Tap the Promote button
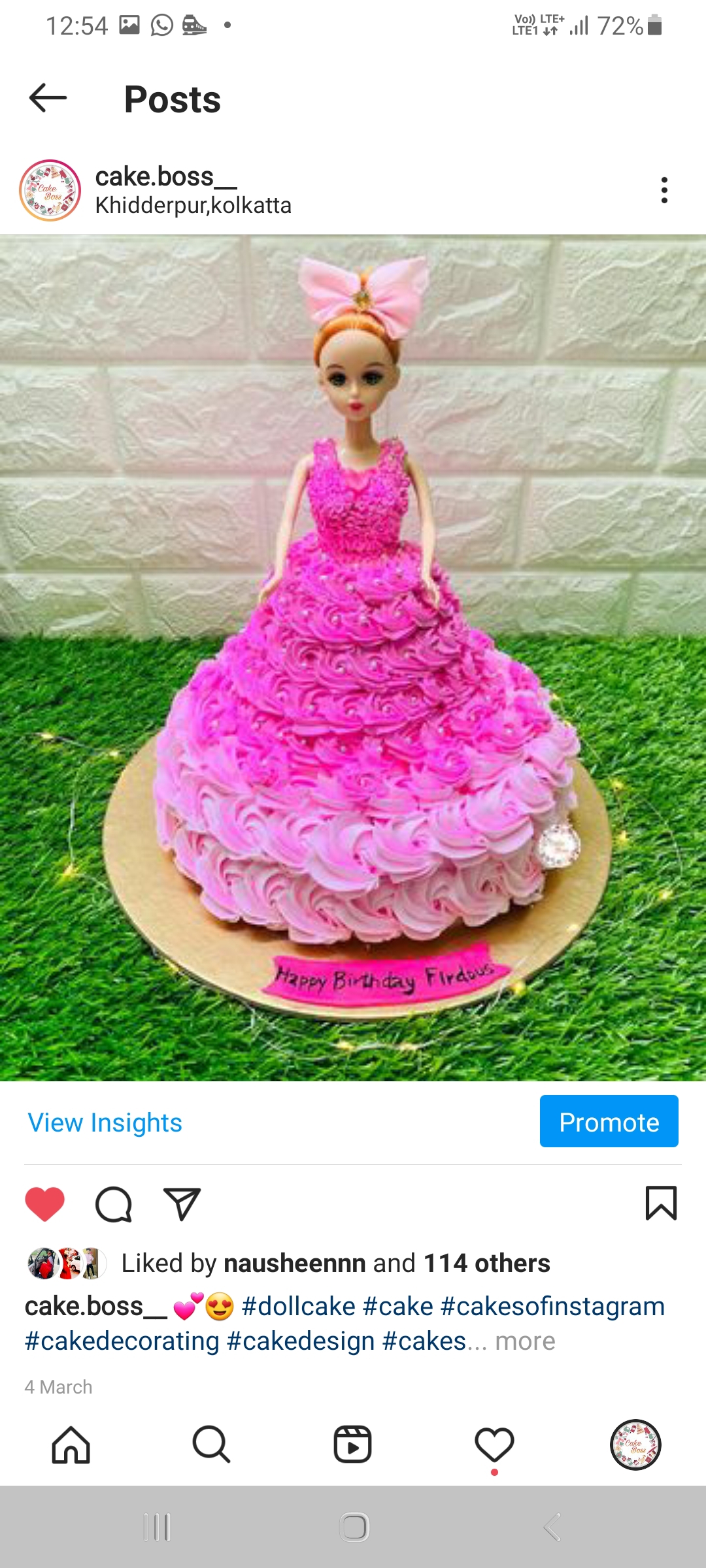 (609, 1121)
